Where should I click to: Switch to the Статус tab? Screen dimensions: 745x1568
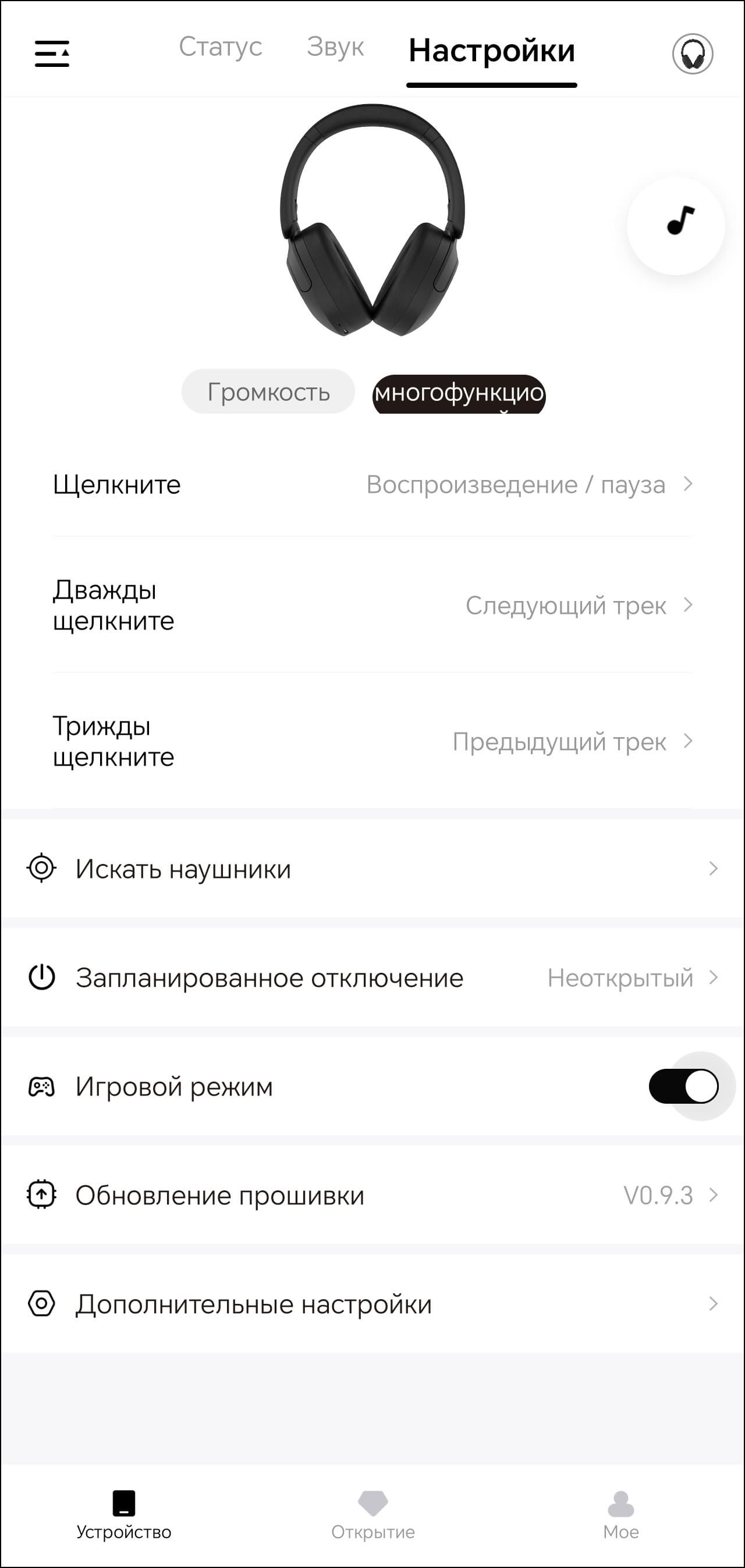click(220, 47)
